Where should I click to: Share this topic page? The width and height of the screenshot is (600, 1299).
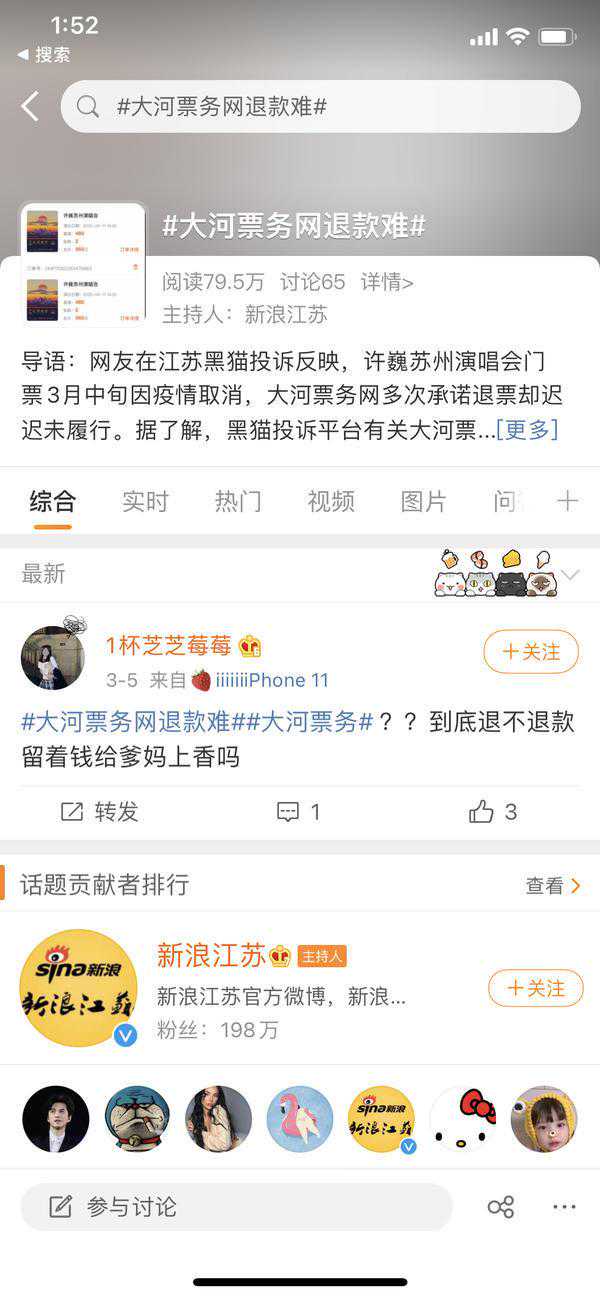(501, 1207)
